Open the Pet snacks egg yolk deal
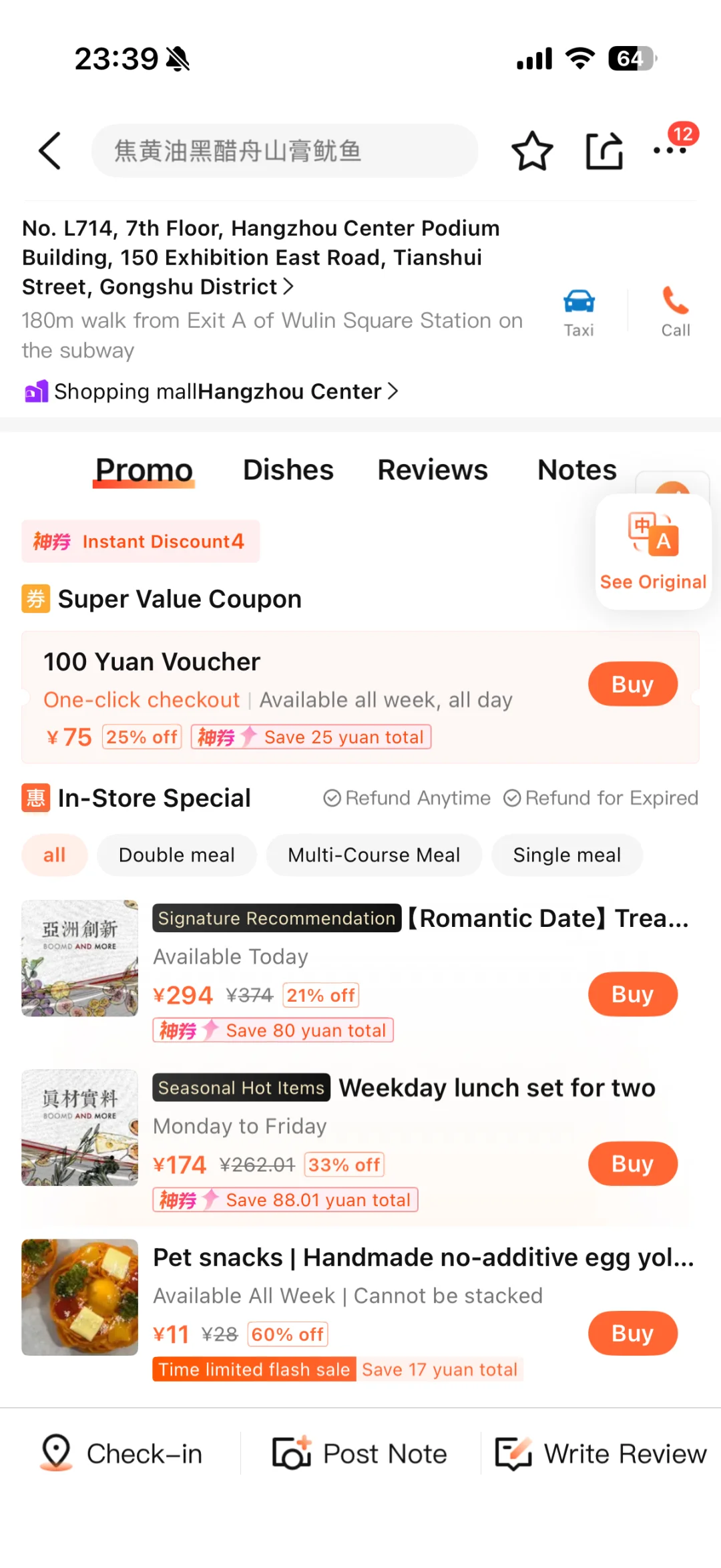 point(423,1258)
